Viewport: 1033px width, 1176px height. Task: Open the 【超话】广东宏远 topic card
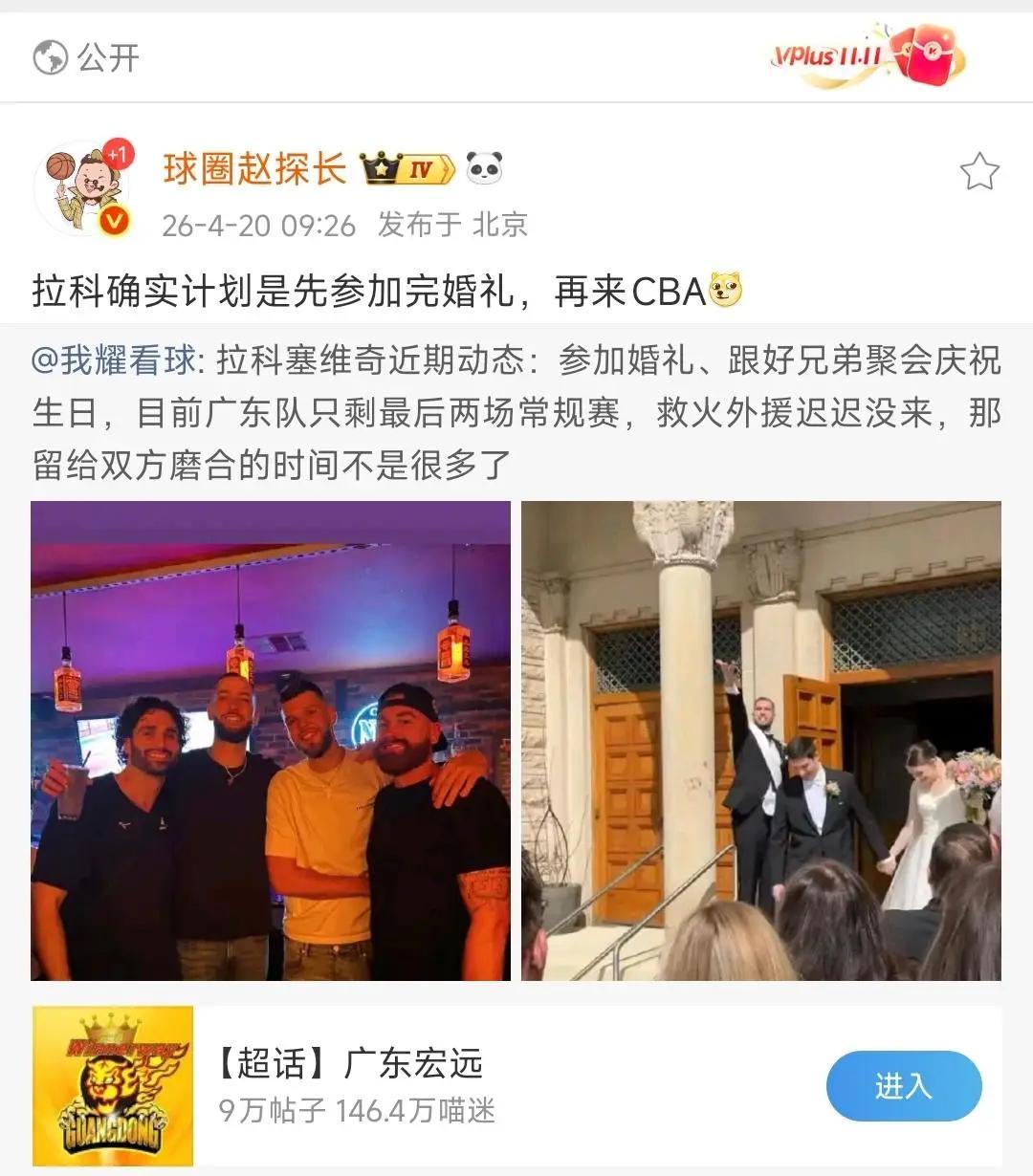pos(430,1085)
